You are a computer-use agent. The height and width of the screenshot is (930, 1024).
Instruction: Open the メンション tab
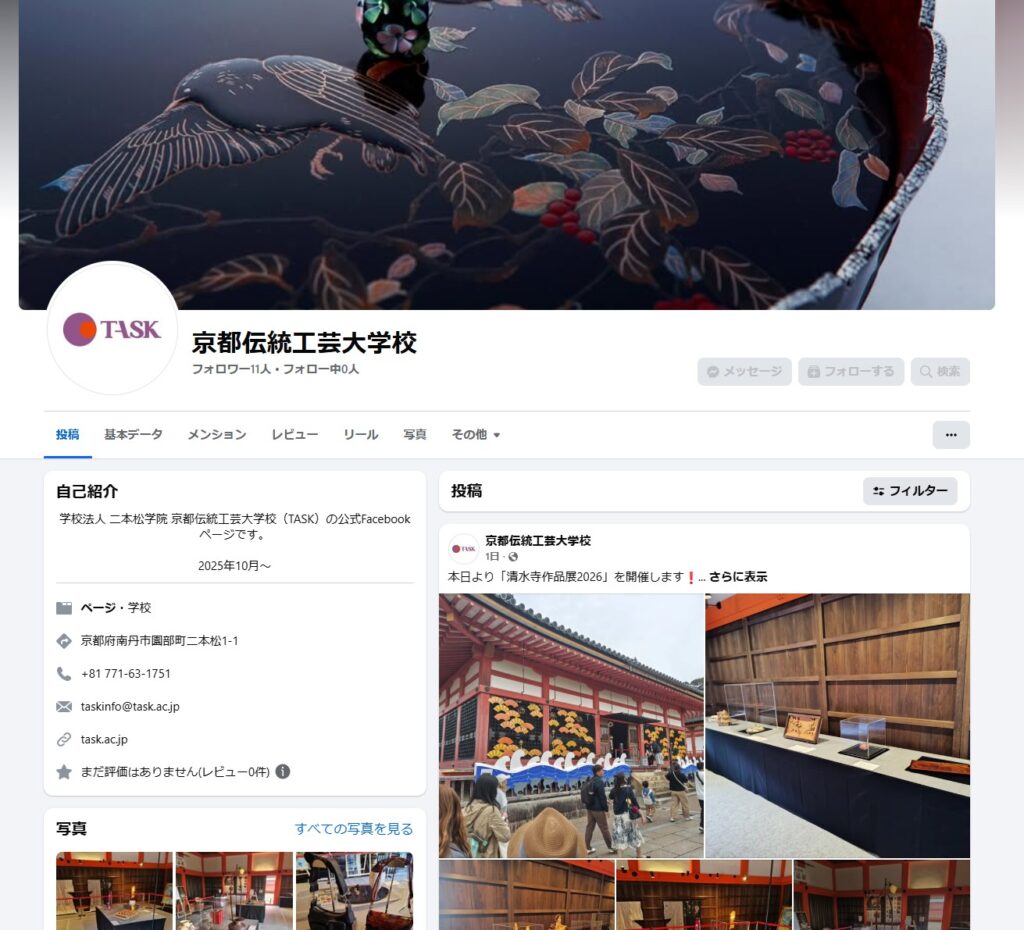coord(217,434)
